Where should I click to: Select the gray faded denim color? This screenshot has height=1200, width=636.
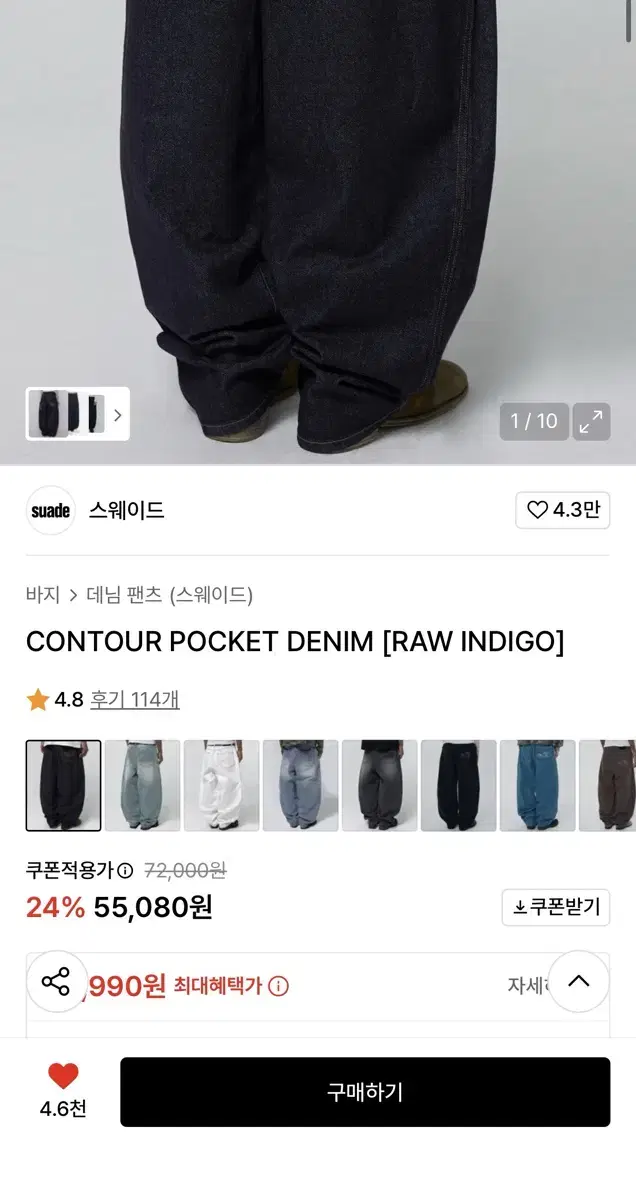coord(379,785)
